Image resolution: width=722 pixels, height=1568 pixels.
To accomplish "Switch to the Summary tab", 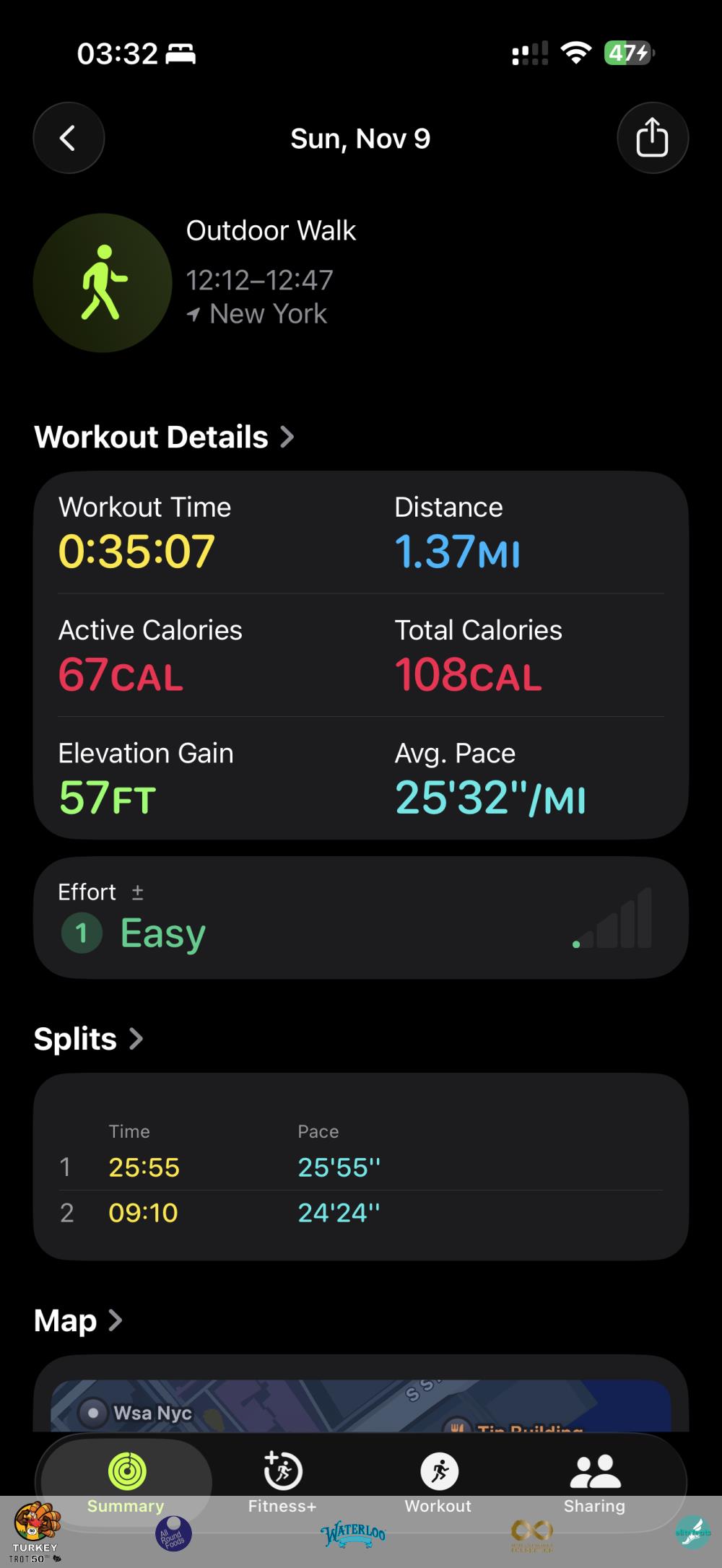I will (x=126, y=1481).
